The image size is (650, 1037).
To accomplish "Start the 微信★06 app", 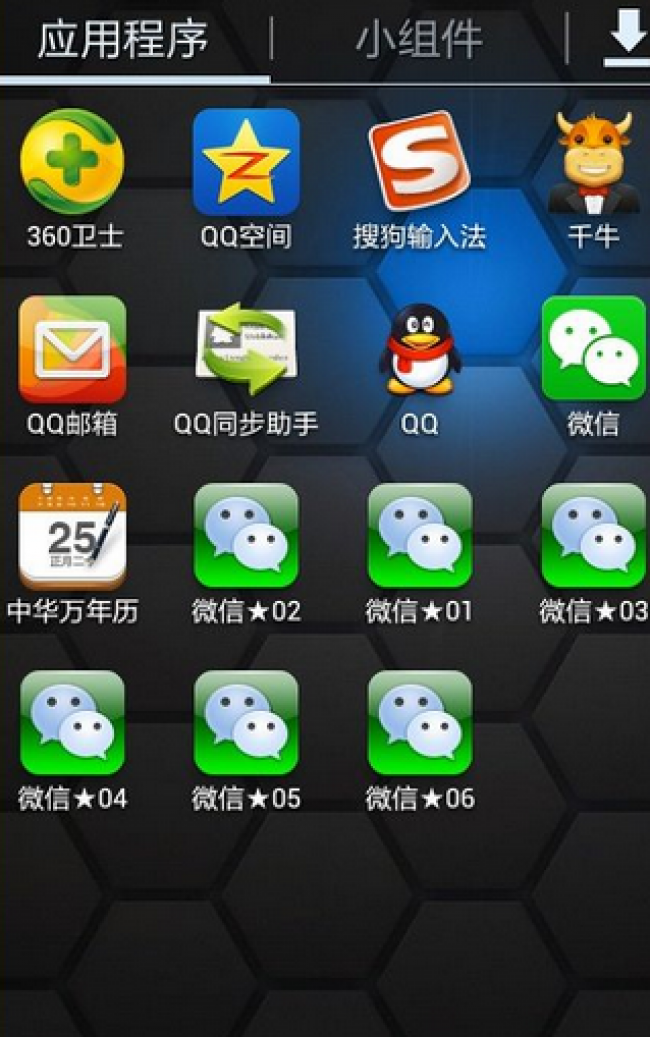I will click(419, 724).
